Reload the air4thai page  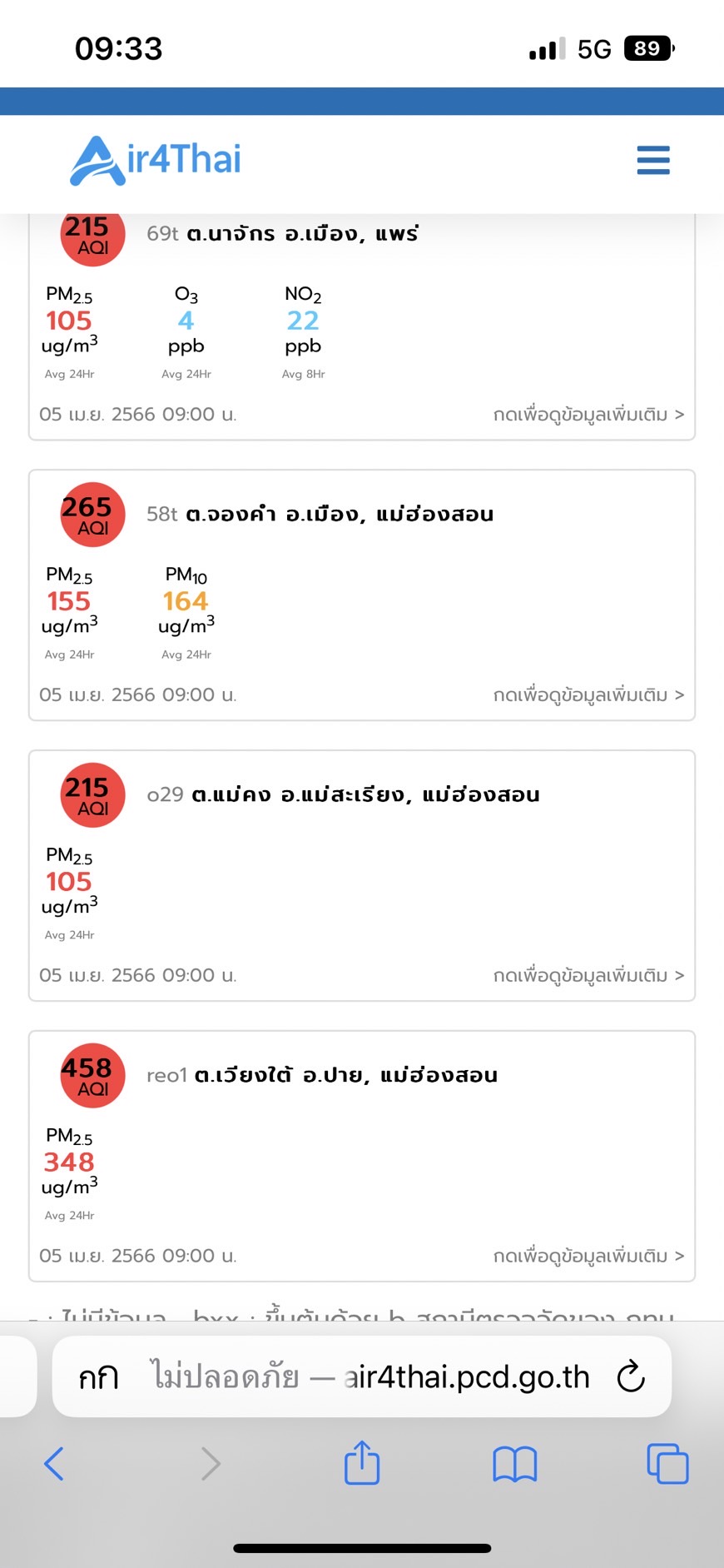coord(631,1376)
